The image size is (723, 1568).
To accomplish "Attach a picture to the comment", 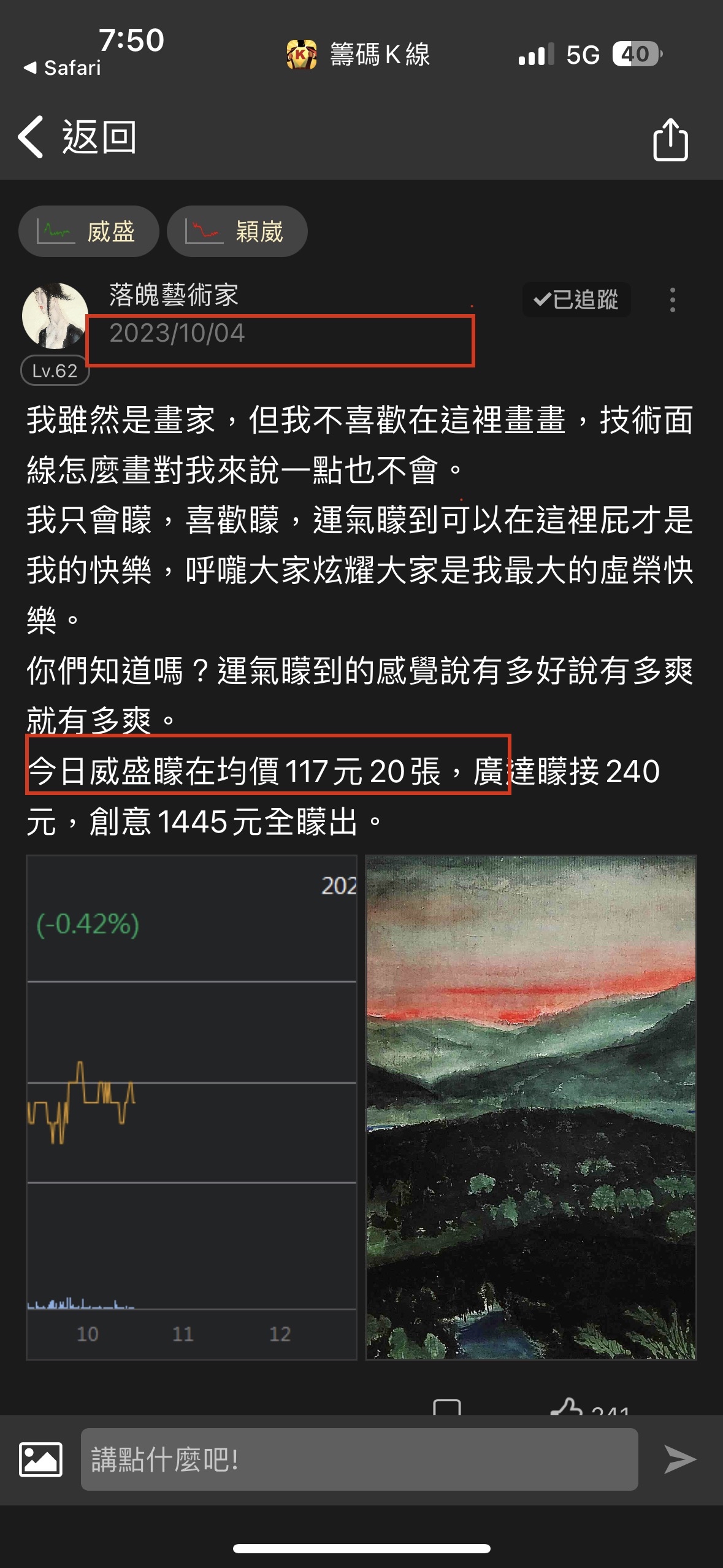I will click(x=40, y=1459).
